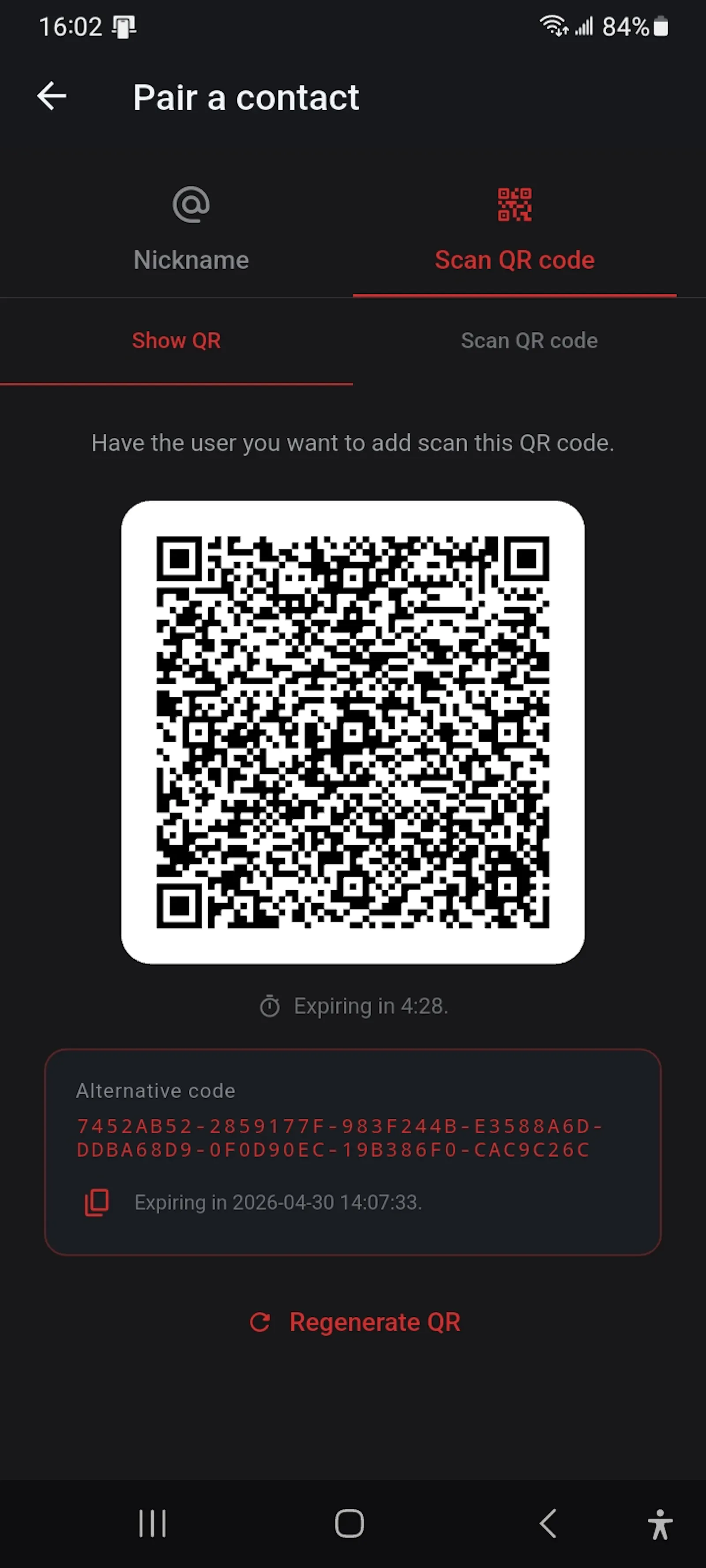Open the Show QR sub-tab
This screenshot has height=1568, width=706.
[x=176, y=341]
